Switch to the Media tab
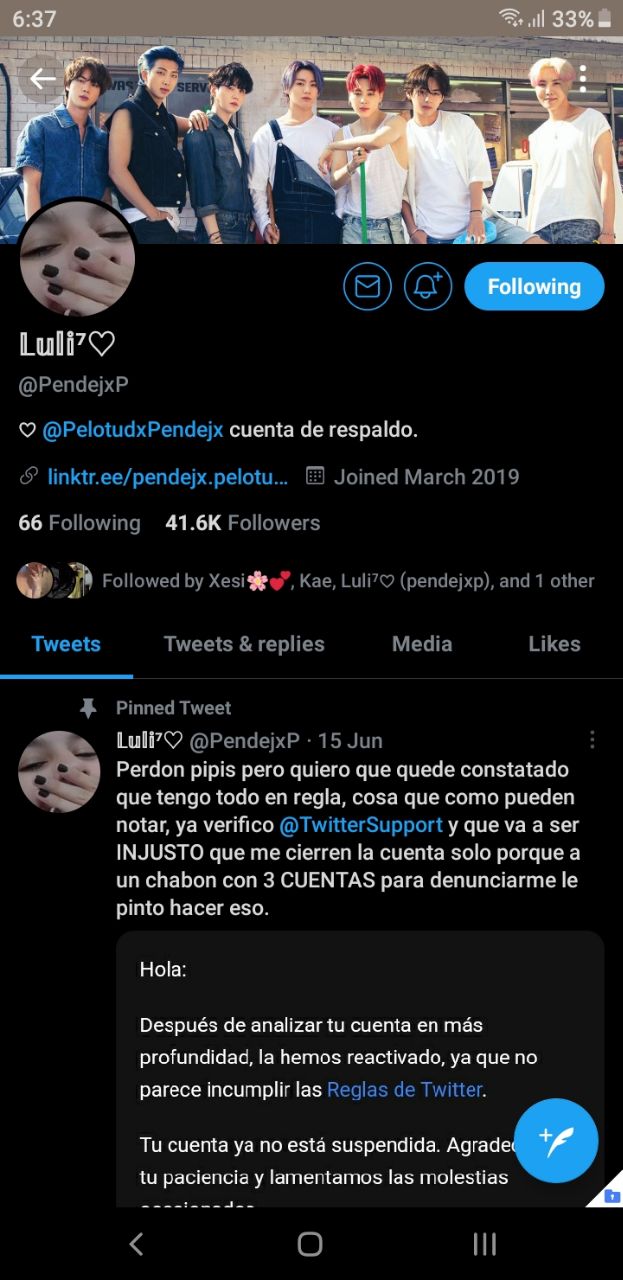This screenshot has width=623, height=1280. click(x=421, y=644)
